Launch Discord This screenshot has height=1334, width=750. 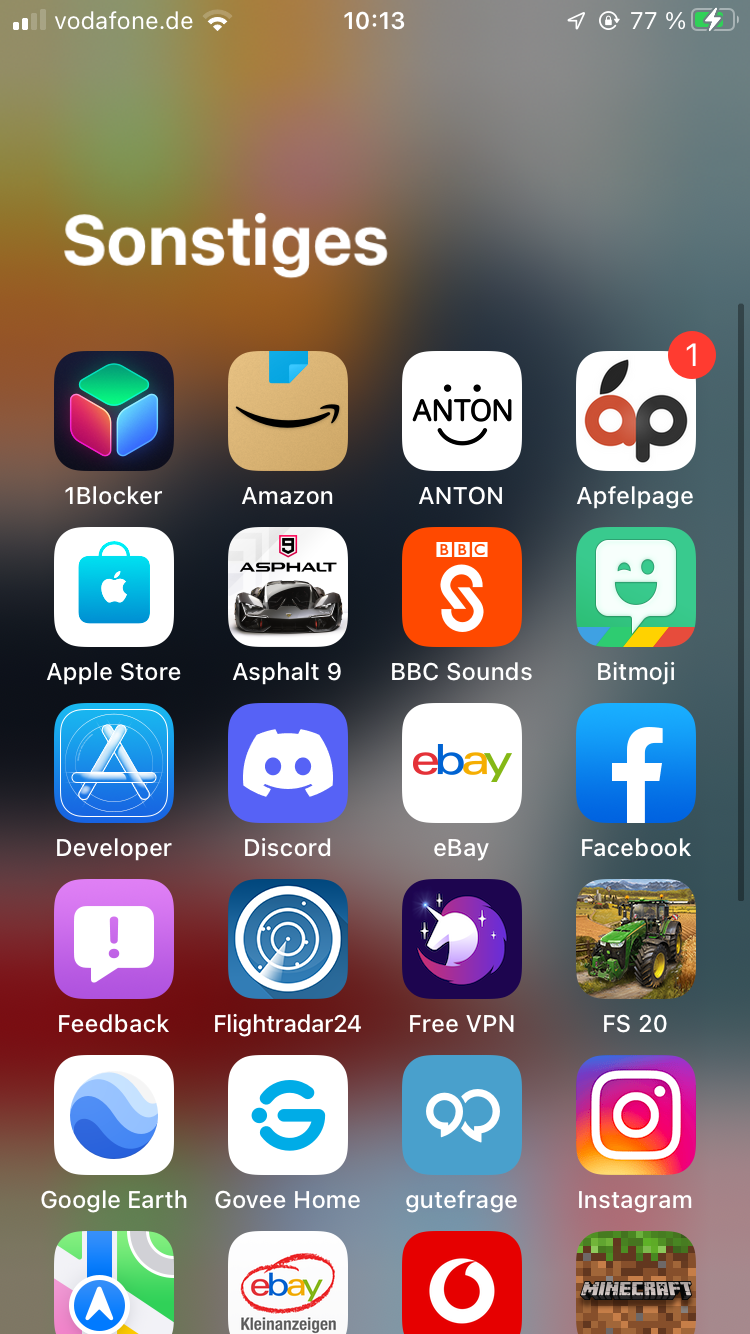point(288,763)
